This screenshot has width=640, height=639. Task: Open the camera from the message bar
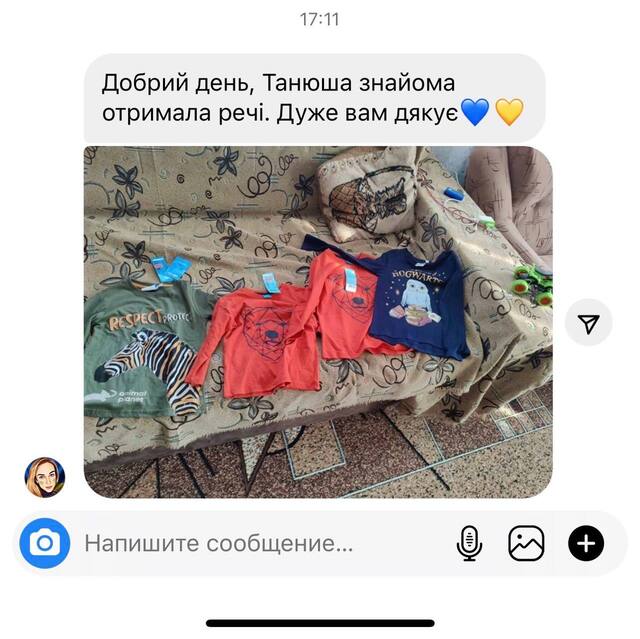click(45, 544)
